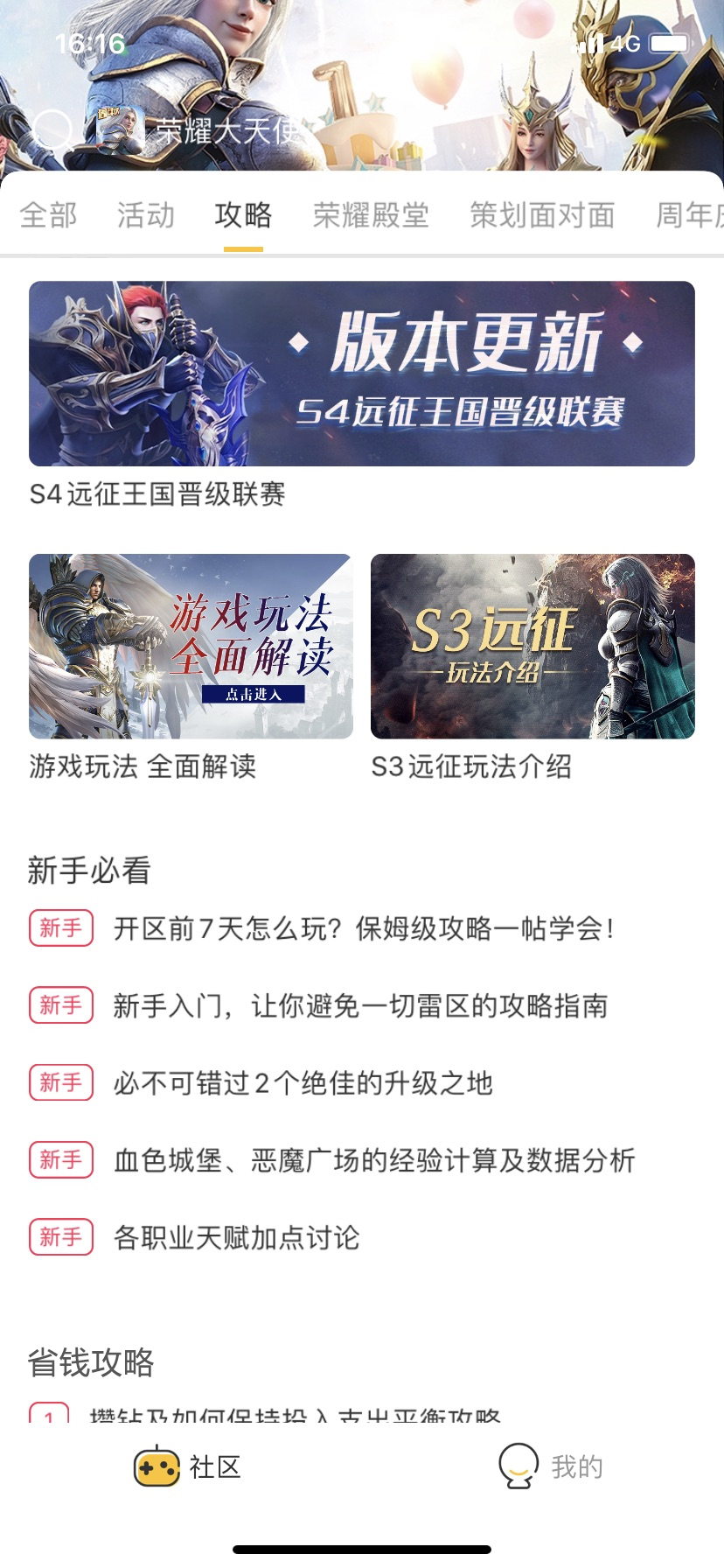Image resolution: width=724 pixels, height=1568 pixels.
Task: Open the S4远征王国晋级联赛 banner
Action: (362, 374)
